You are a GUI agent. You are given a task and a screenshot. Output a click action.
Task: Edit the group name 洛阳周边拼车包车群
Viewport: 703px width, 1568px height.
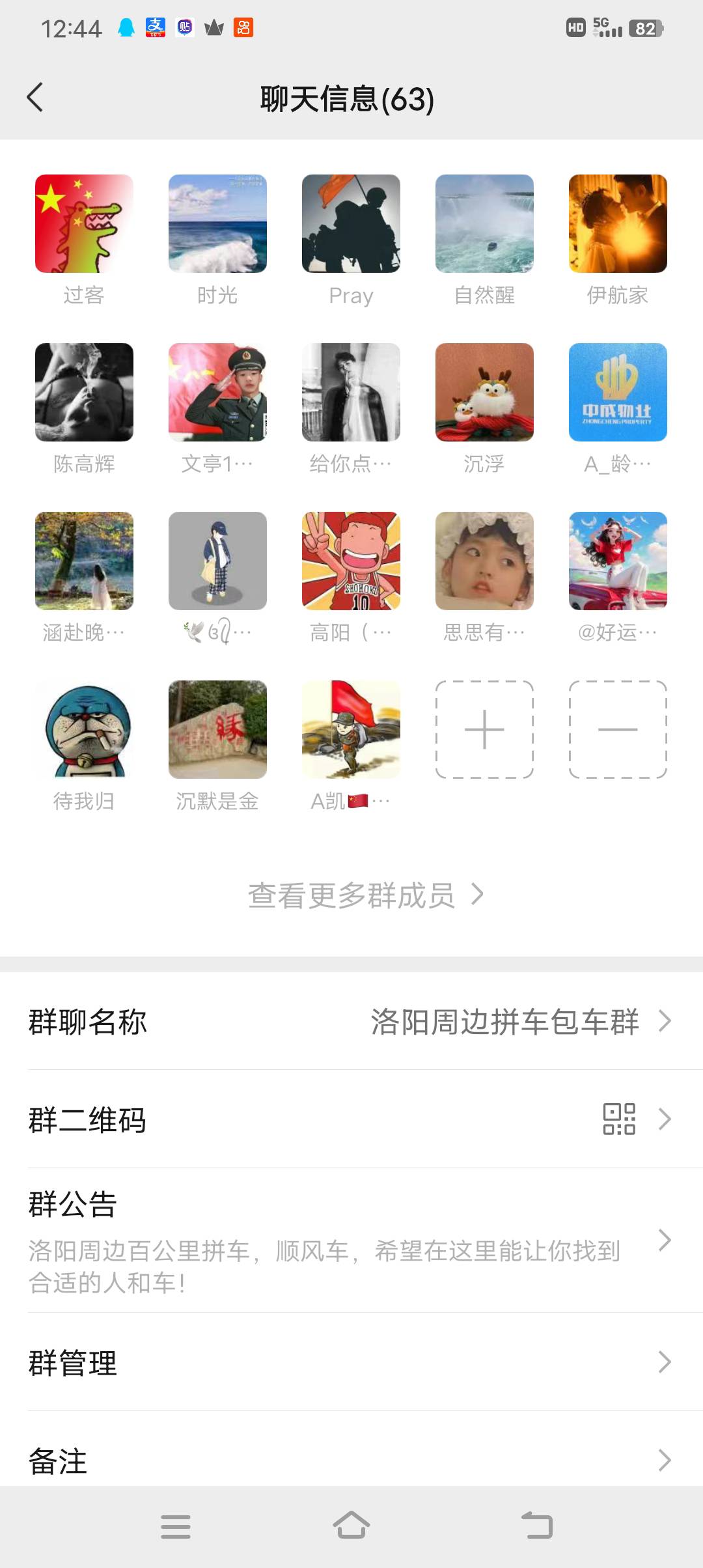tap(351, 1021)
